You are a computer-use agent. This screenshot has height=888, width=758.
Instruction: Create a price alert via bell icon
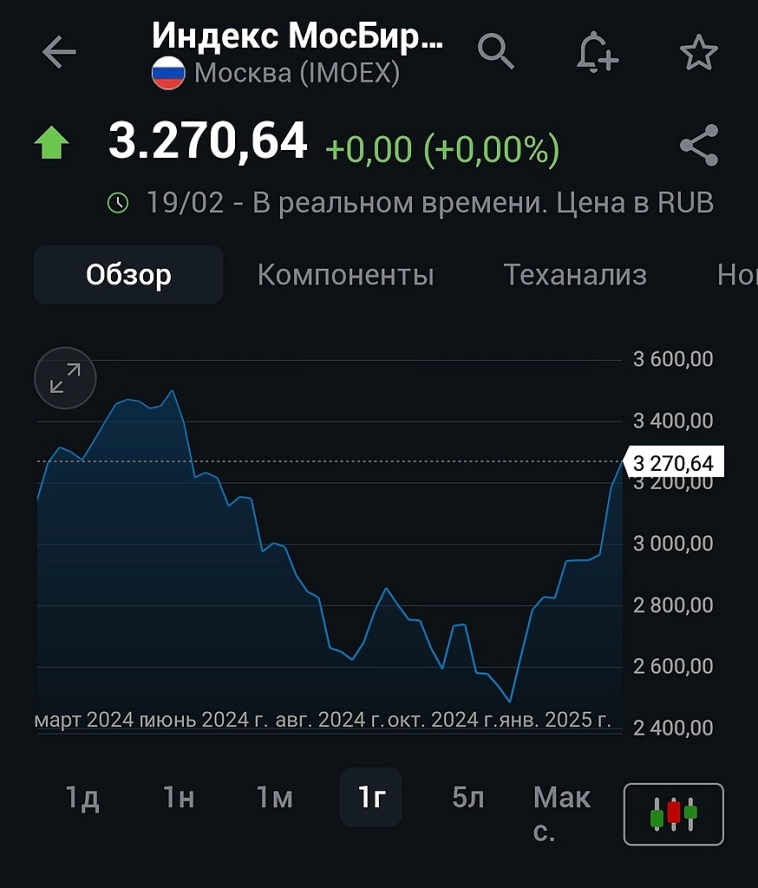(x=597, y=52)
